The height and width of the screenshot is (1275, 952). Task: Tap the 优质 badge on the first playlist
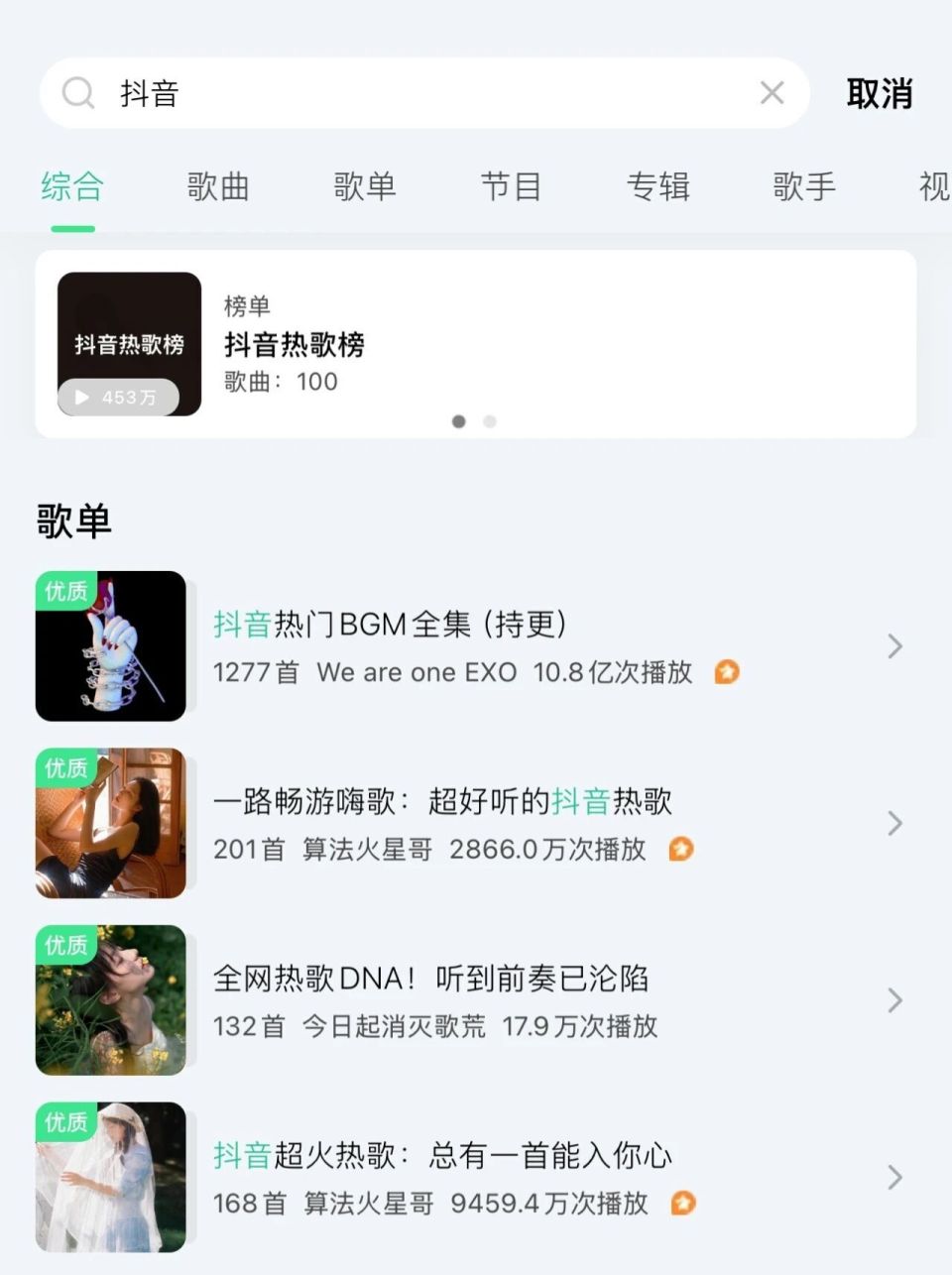coord(65,590)
